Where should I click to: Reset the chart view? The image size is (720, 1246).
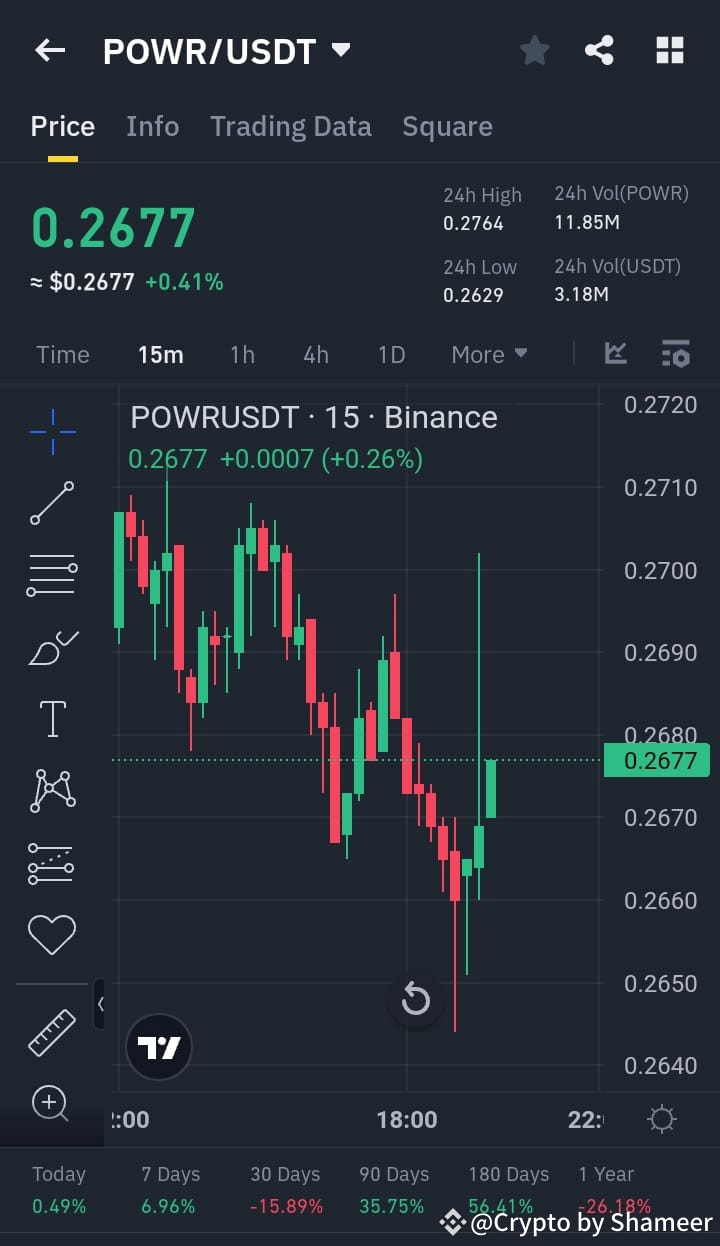(416, 999)
